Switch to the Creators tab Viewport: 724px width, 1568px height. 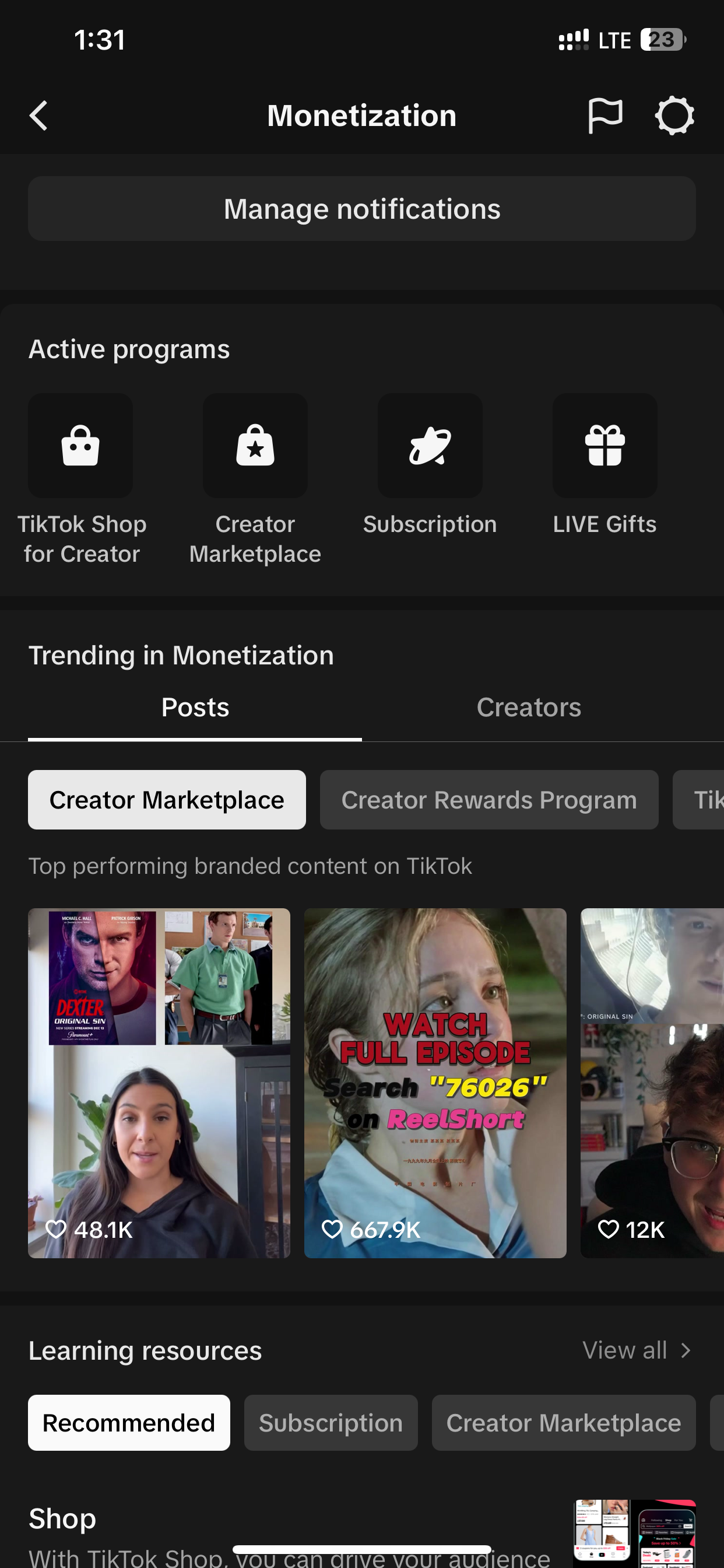(529, 708)
